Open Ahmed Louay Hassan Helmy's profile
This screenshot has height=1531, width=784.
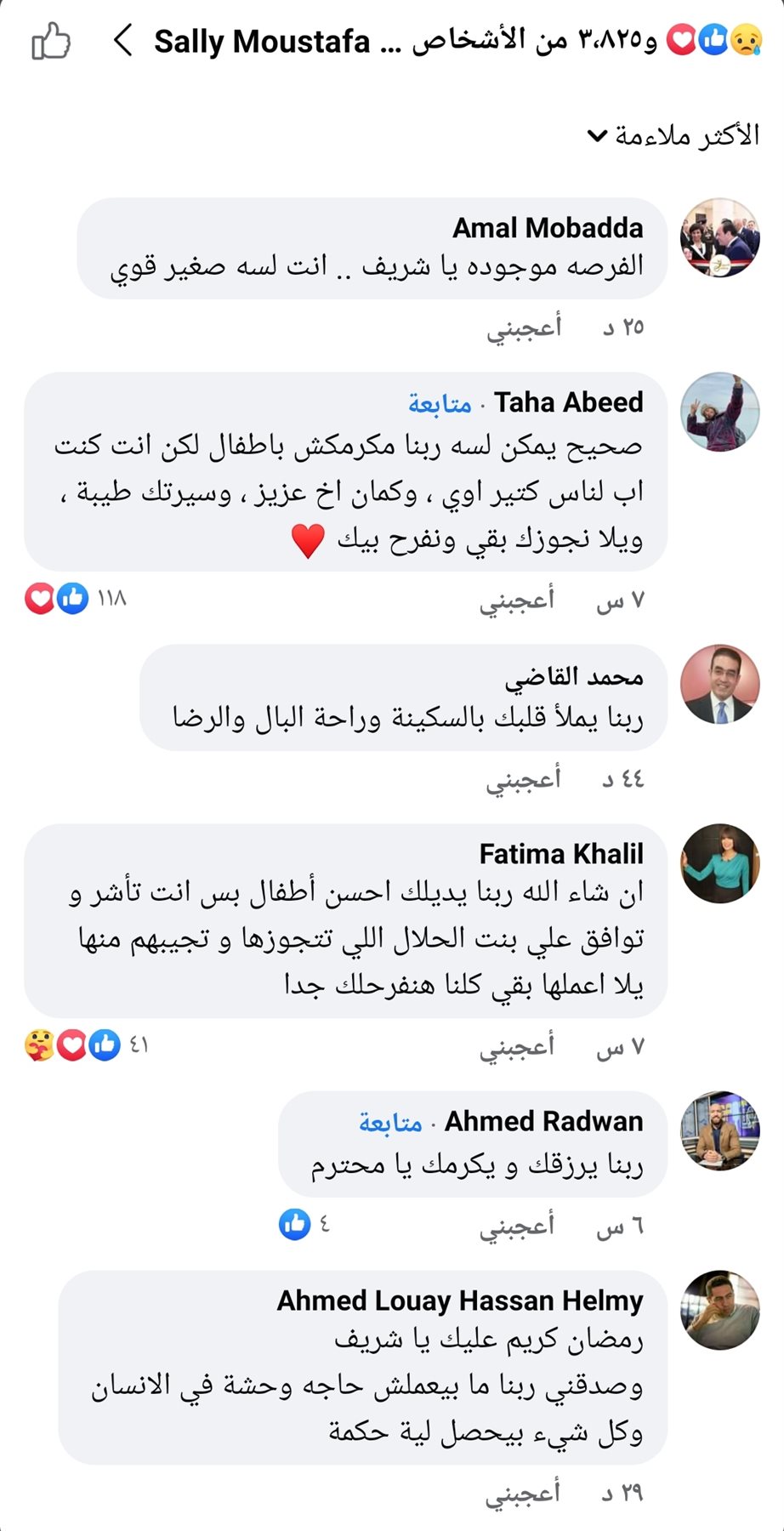(460, 1300)
